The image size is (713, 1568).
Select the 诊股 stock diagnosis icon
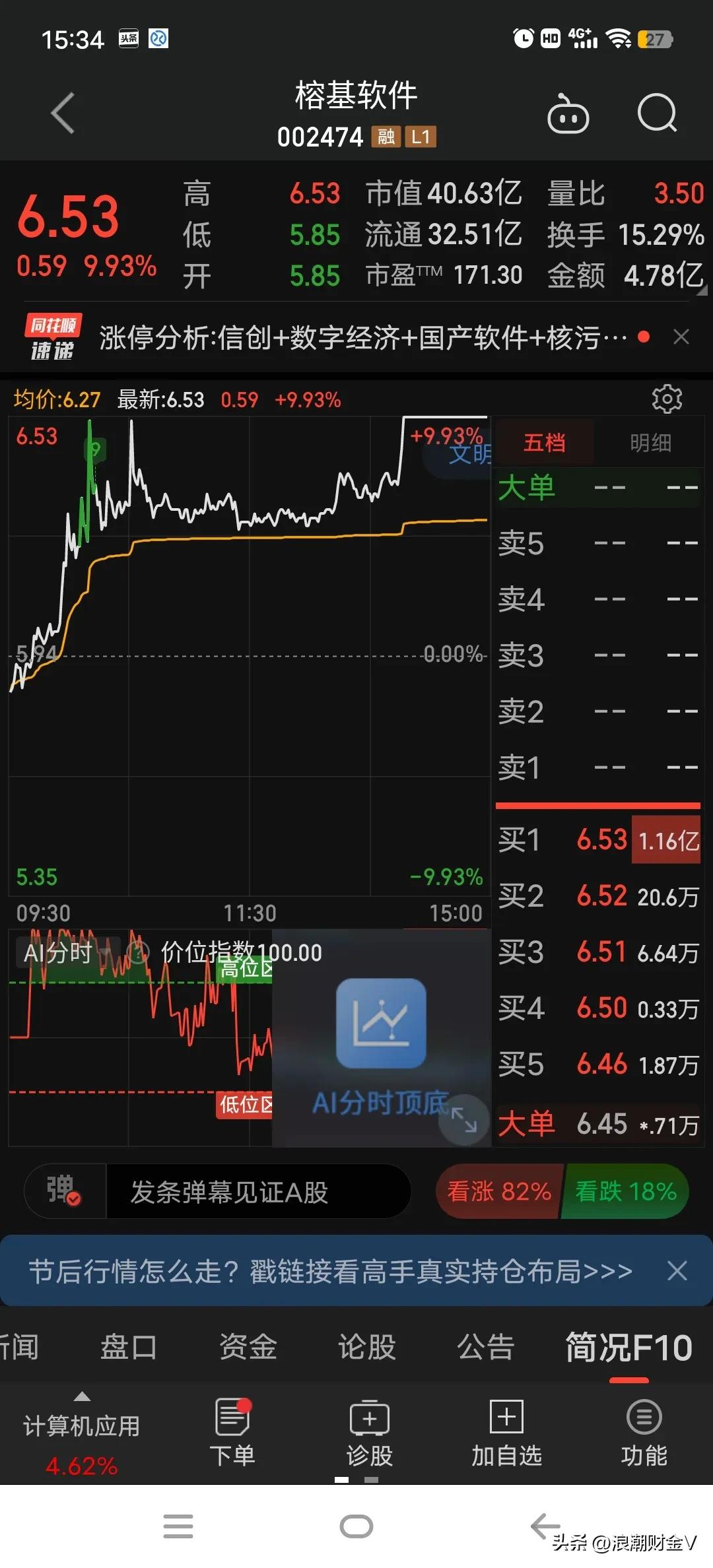click(370, 1425)
